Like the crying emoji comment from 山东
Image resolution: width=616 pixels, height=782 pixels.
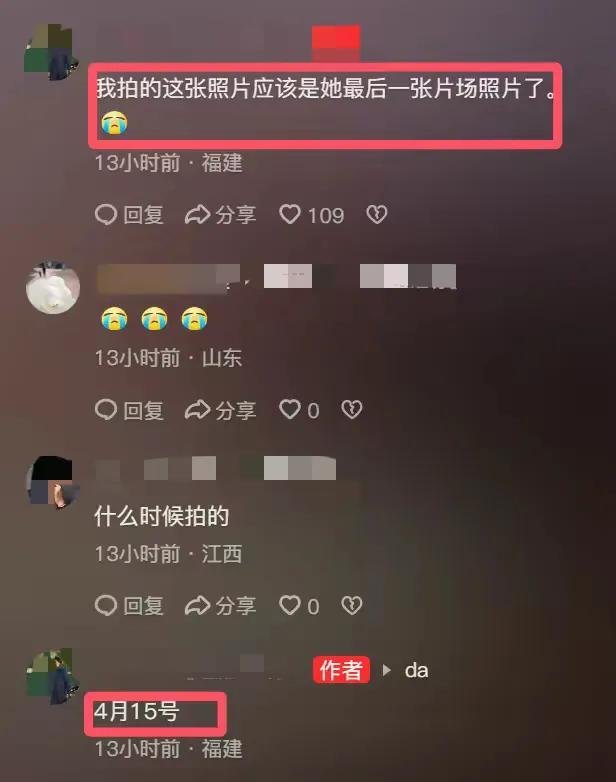(x=290, y=410)
